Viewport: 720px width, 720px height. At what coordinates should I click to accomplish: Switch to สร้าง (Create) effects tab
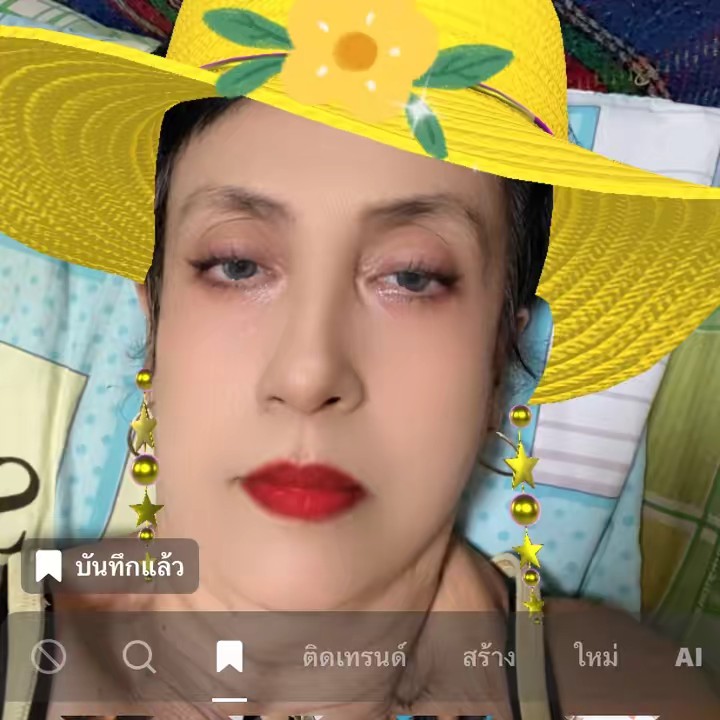pos(489,657)
